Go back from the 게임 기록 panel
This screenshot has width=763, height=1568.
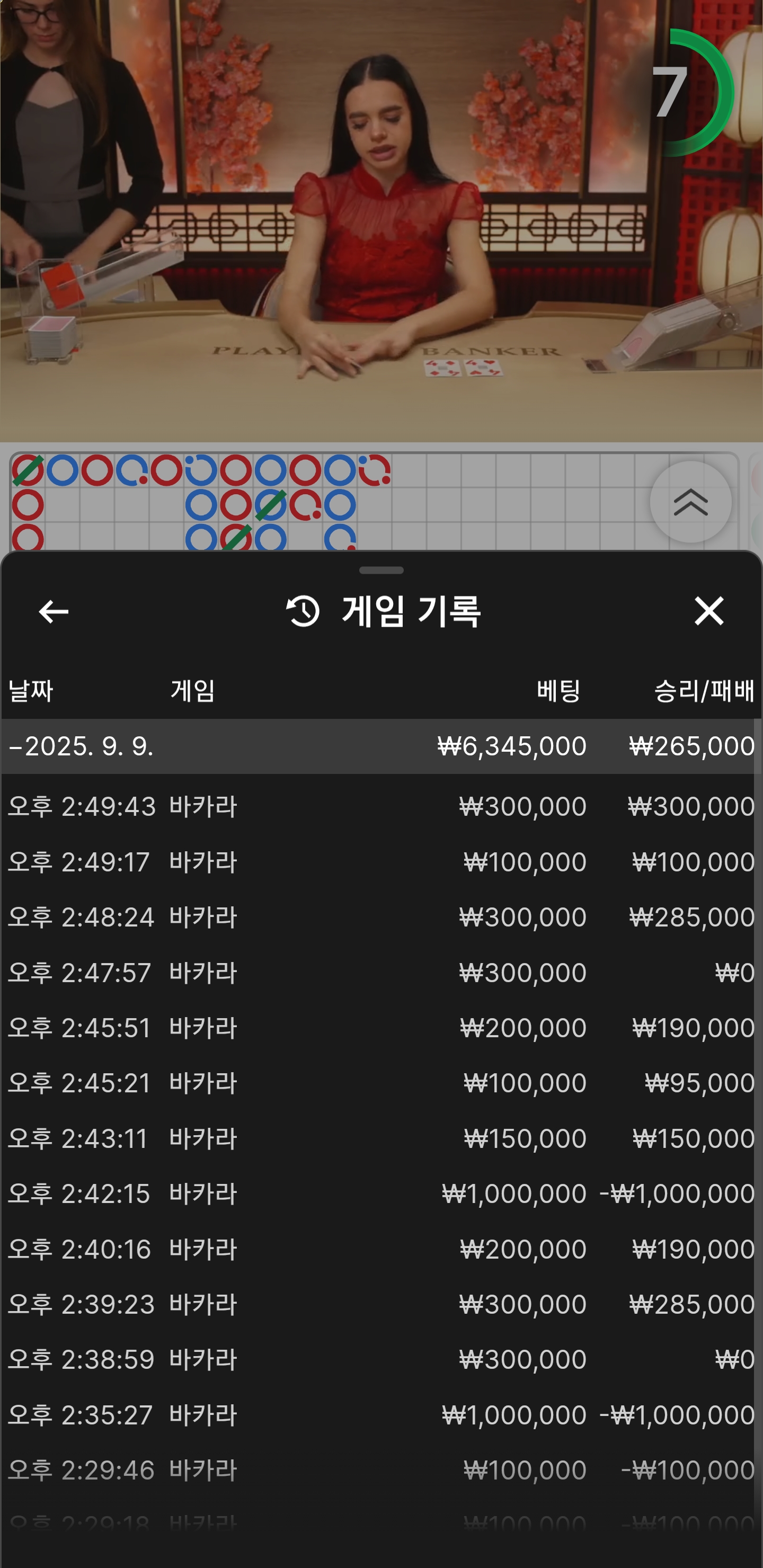tap(54, 611)
